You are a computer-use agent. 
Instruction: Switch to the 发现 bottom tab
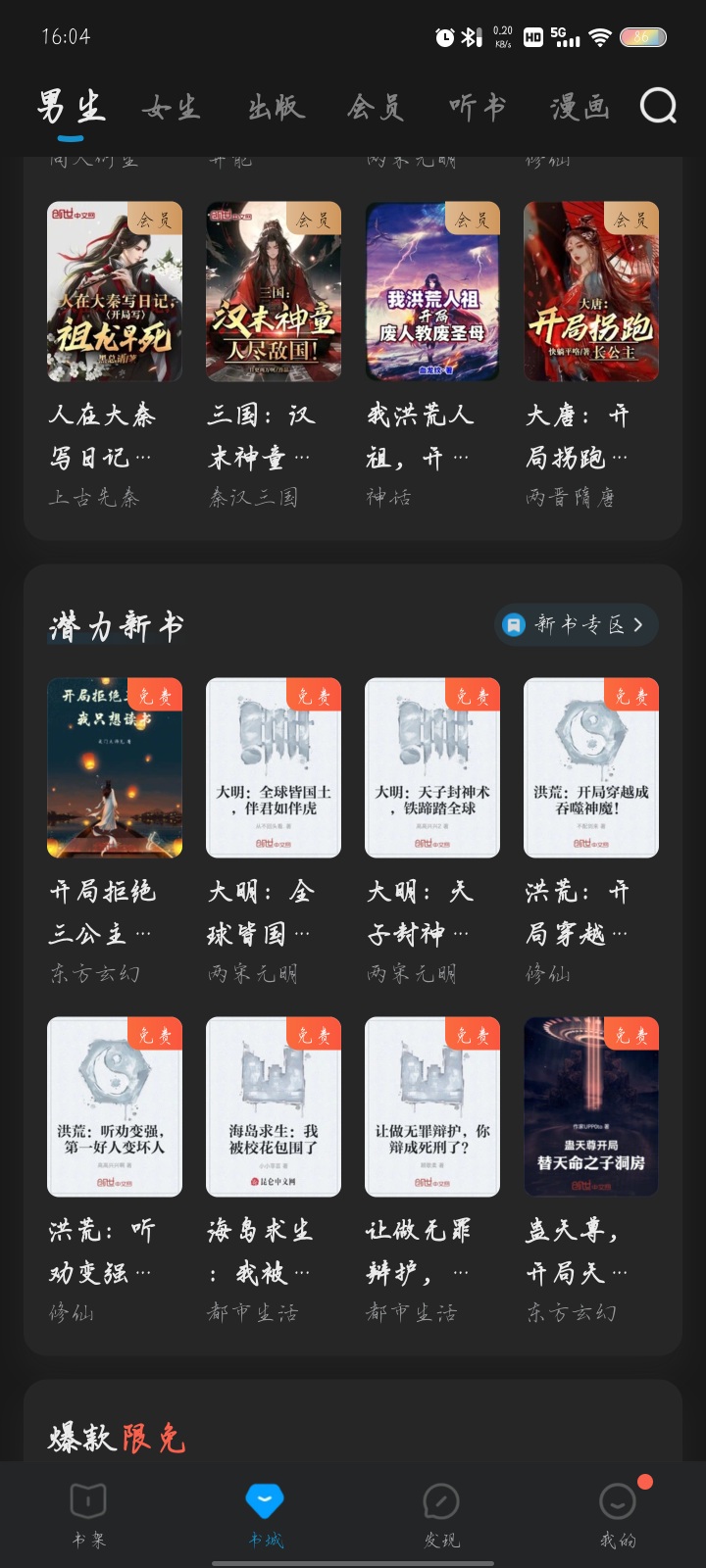pos(441,1515)
